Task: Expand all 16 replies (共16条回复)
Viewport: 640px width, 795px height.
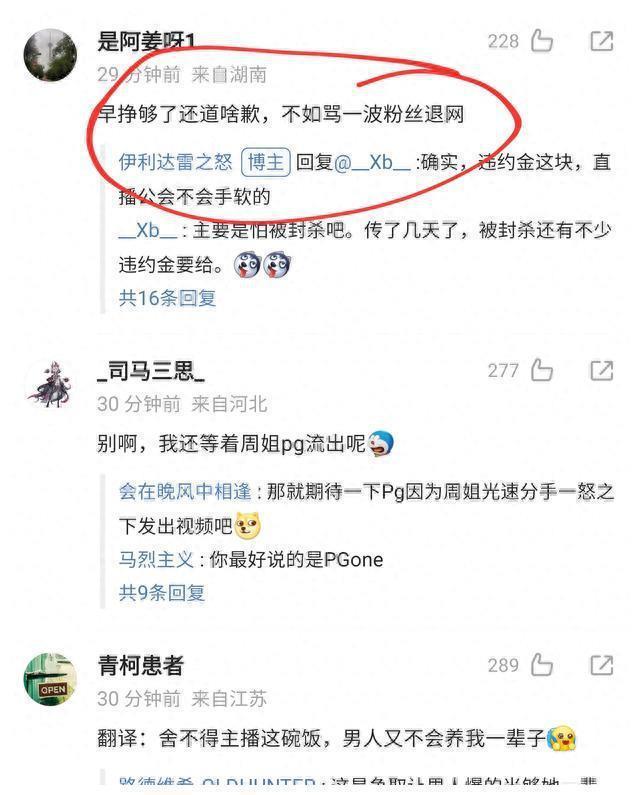Action: [x=167, y=297]
